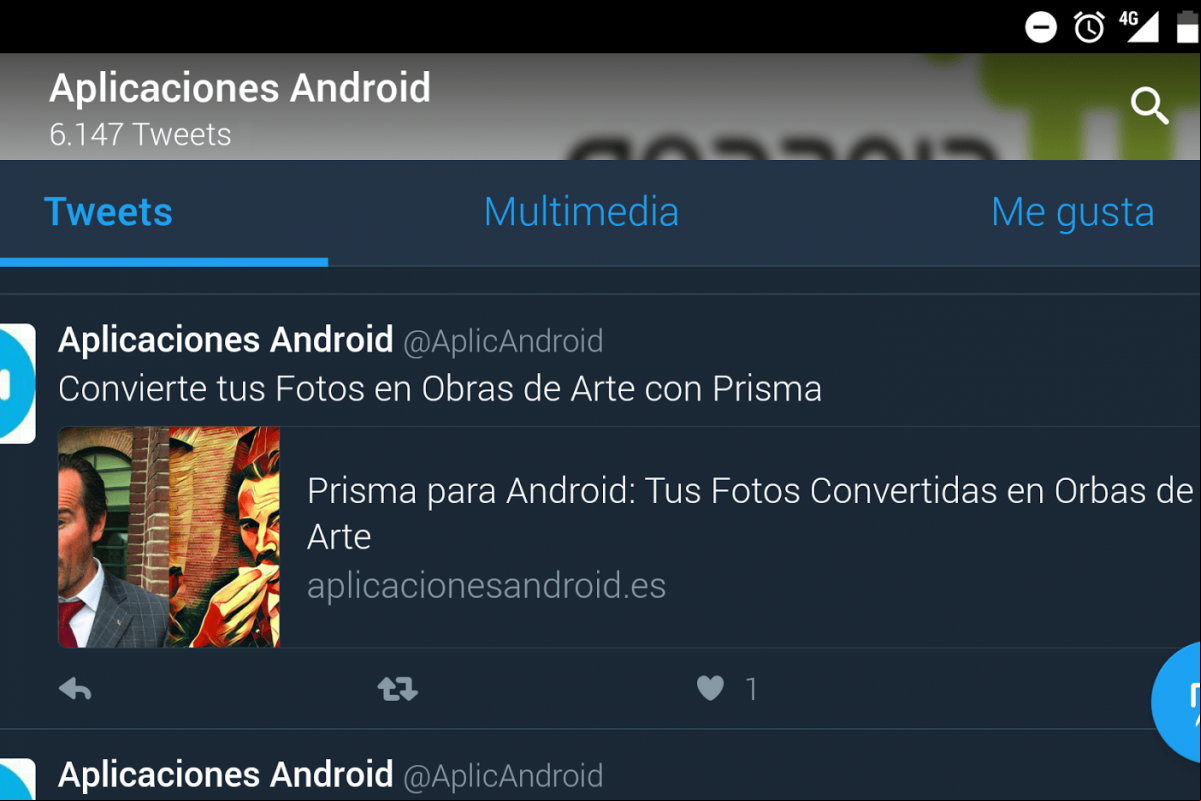Retweet the Prisma tweet
The width and height of the screenshot is (1201, 801).
(x=397, y=689)
